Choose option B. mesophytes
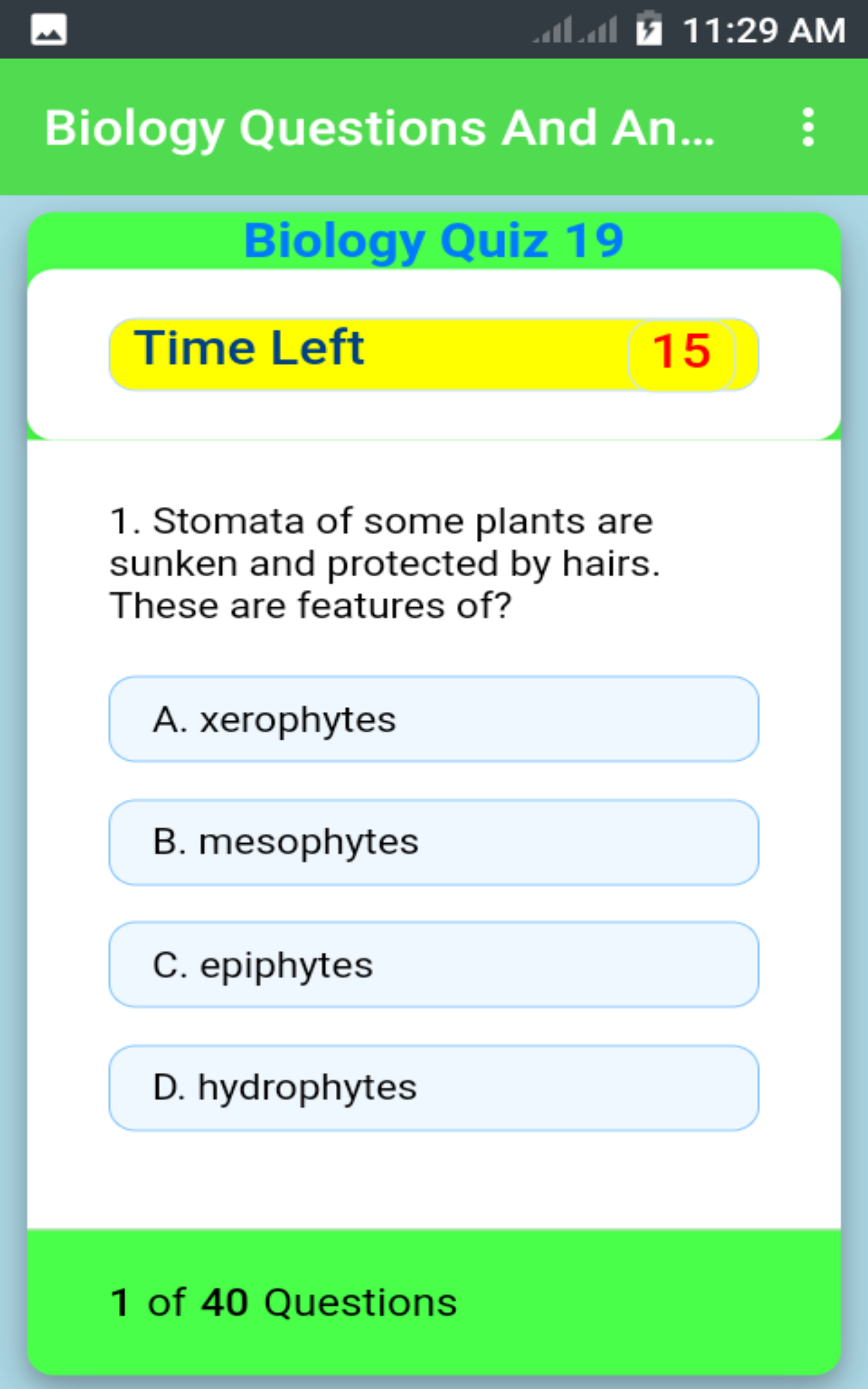The height and width of the screenshot is (1389, 868). [x=433, y=842]
